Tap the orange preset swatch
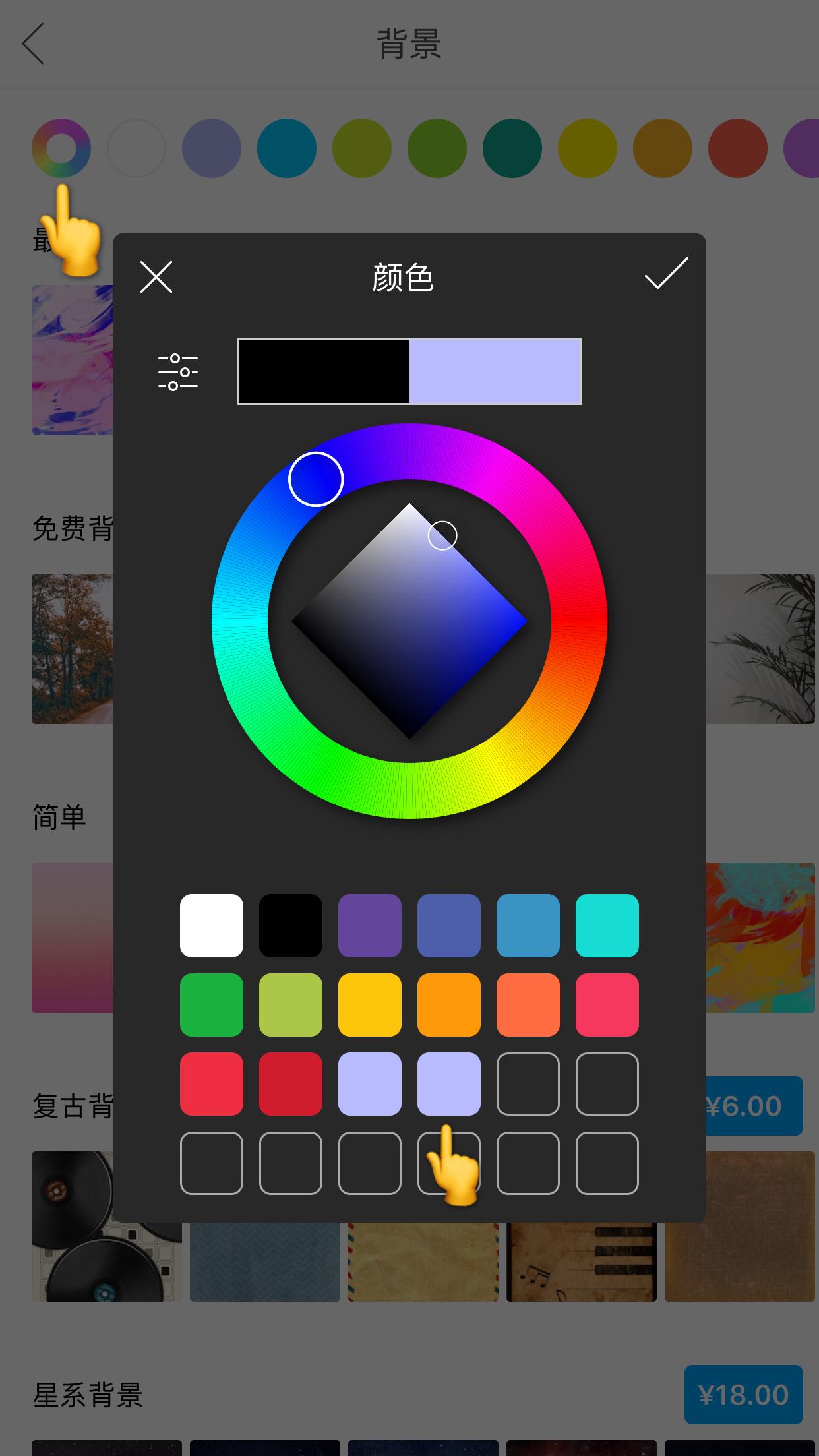 [449, 1005]
